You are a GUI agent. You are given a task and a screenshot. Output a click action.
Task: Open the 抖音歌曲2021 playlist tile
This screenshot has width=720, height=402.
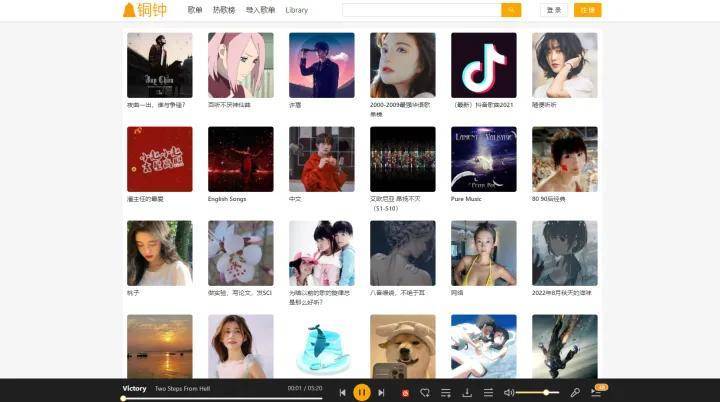(x=483, y=65)
